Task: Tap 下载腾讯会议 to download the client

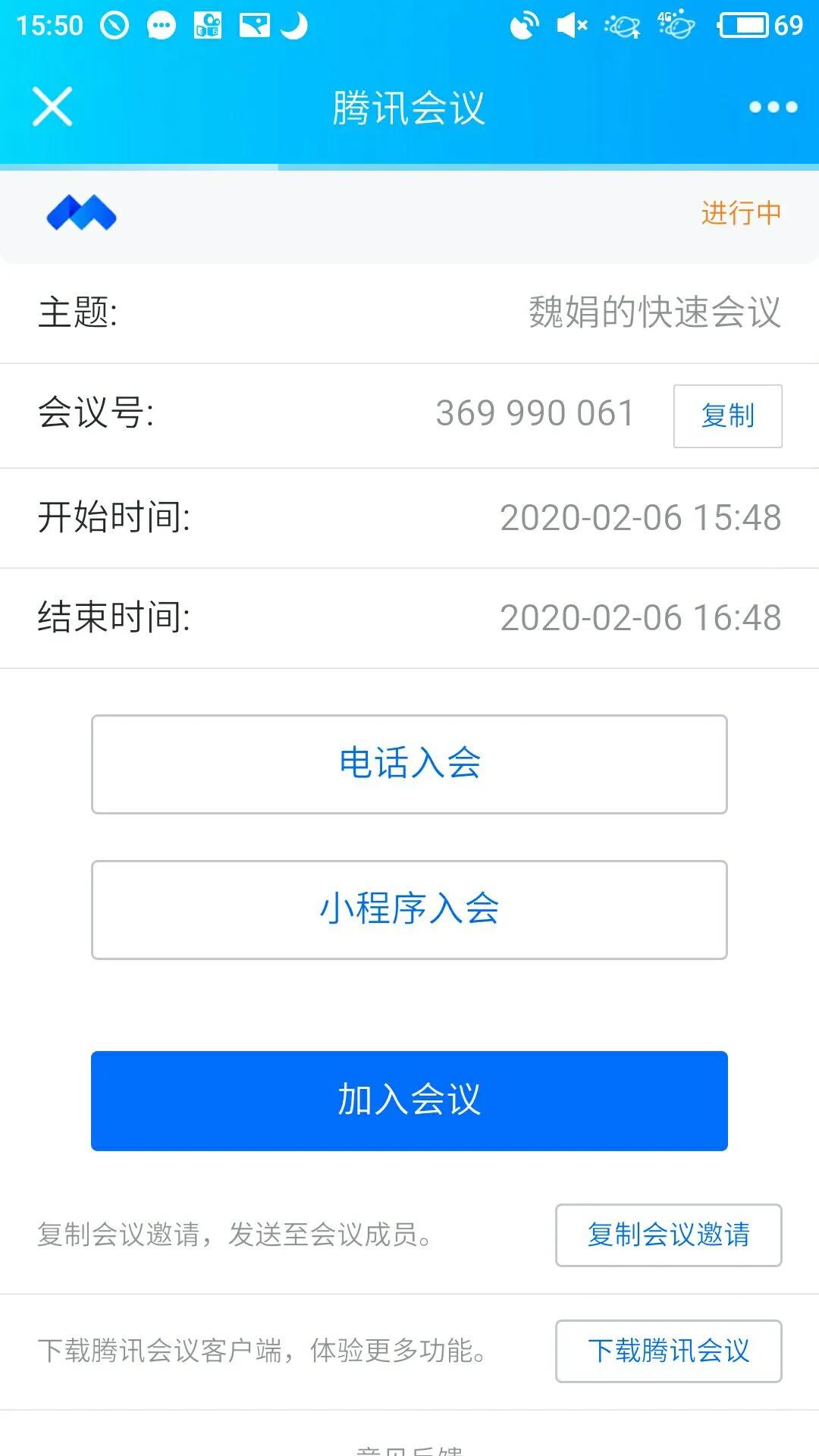Action: pyautogui.click(x=667, y=1352)
